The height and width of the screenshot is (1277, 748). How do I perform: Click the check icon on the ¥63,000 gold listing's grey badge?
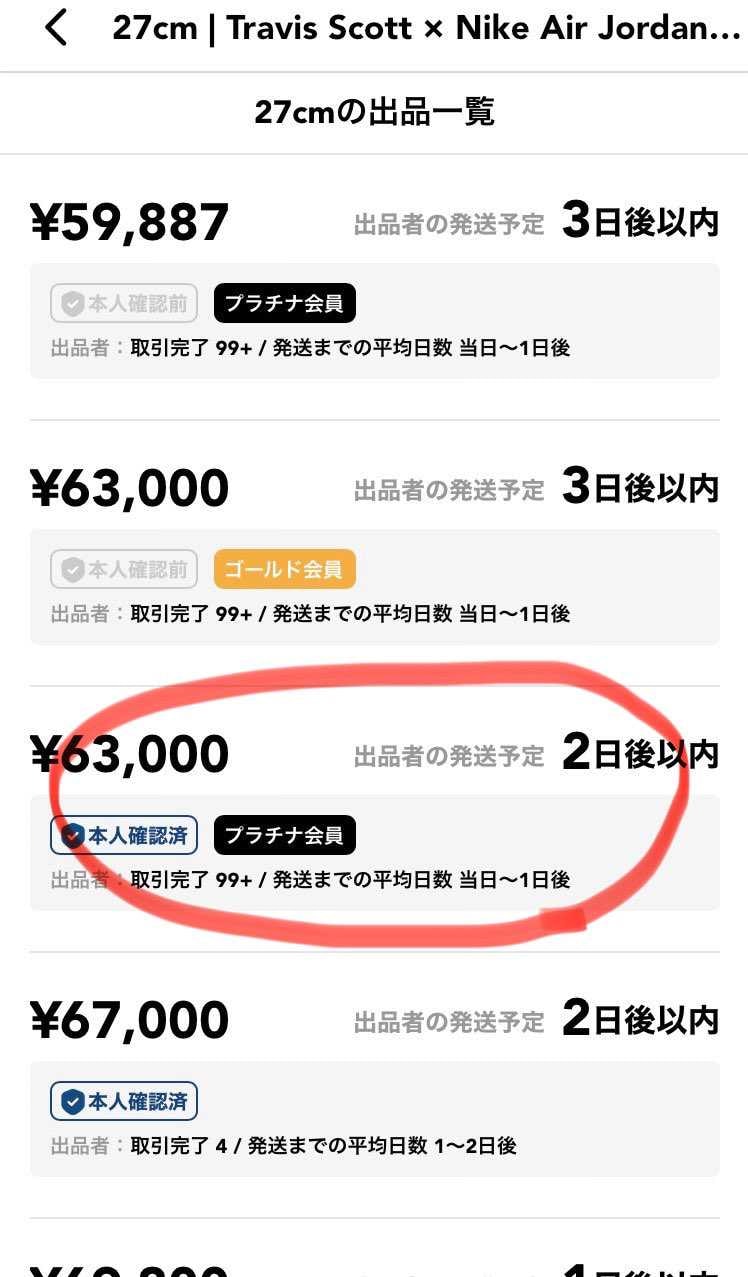[70, 569]
